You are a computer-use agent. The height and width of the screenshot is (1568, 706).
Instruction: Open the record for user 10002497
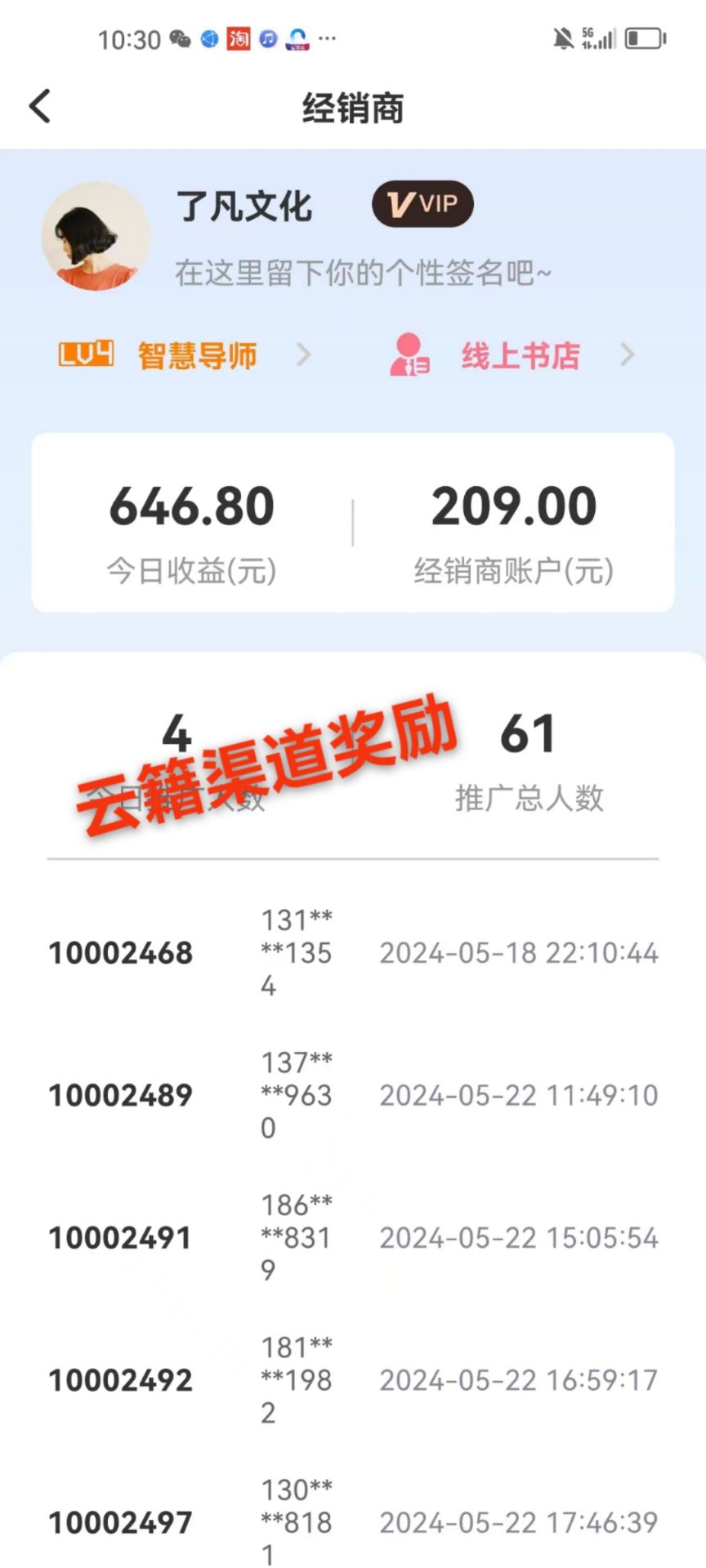click(x=353, y=1522)
